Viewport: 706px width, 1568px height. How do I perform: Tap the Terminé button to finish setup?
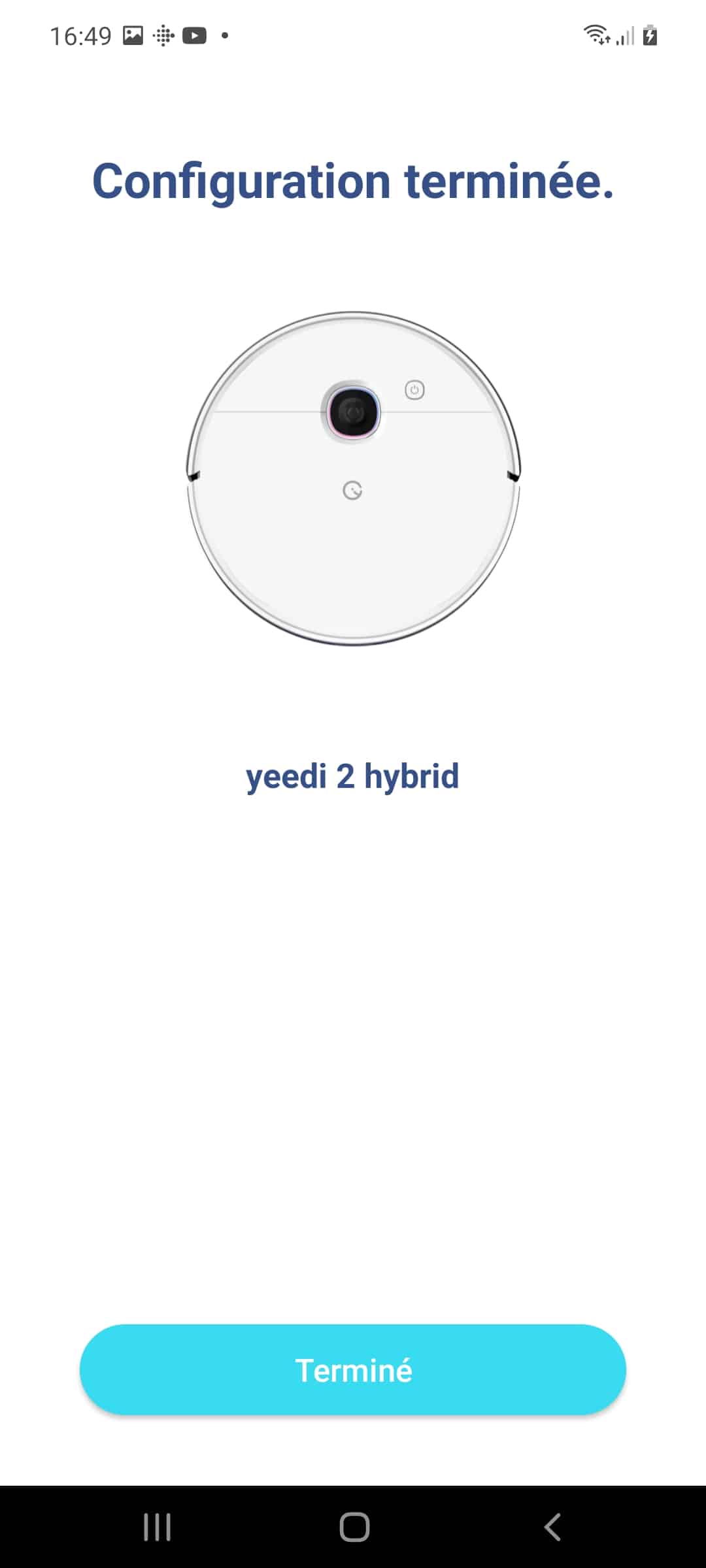pos(353,1370)
